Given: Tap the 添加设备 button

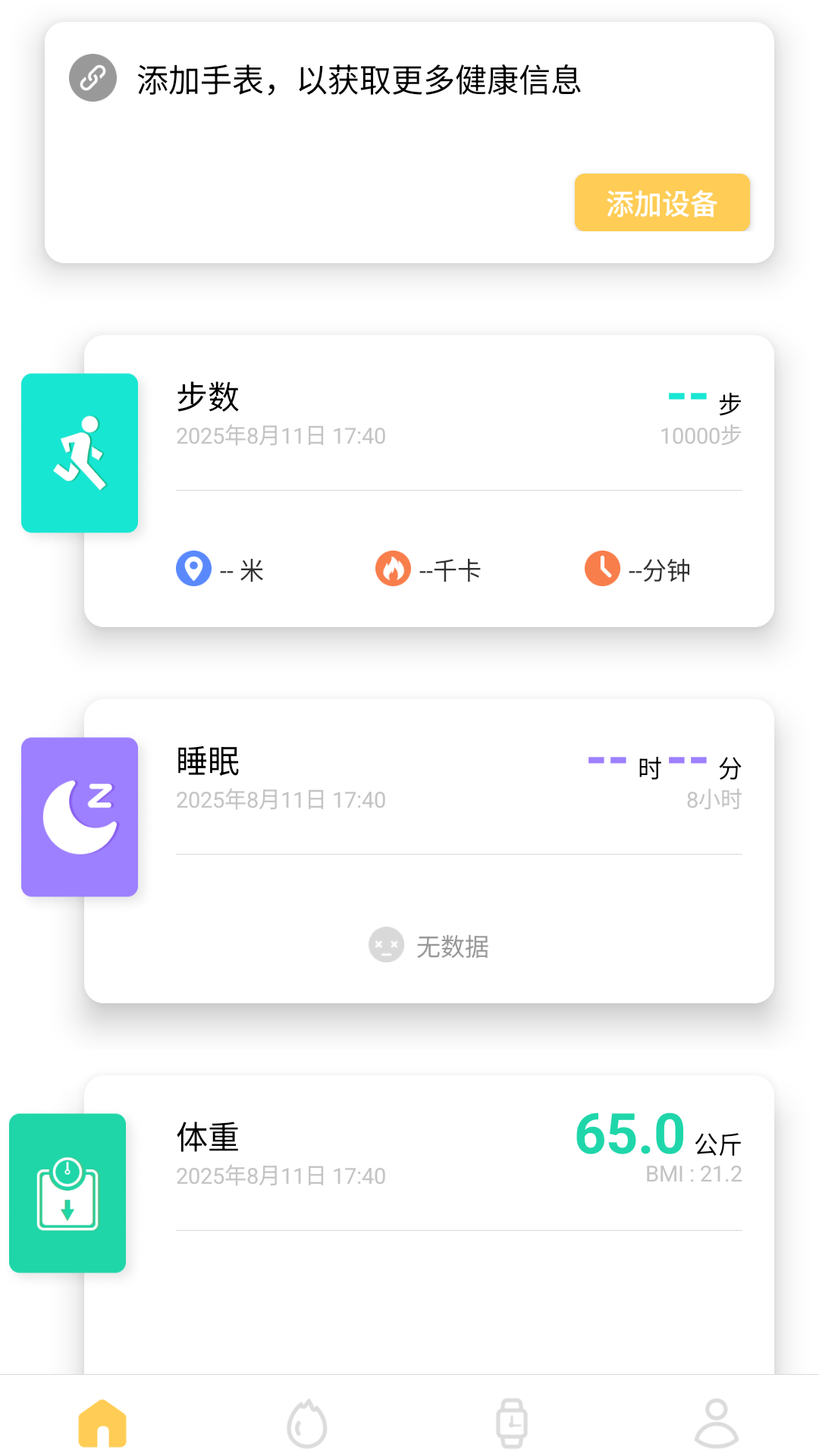Looking at the screenshot, I should pyautogui.click(x=662, y=202).
